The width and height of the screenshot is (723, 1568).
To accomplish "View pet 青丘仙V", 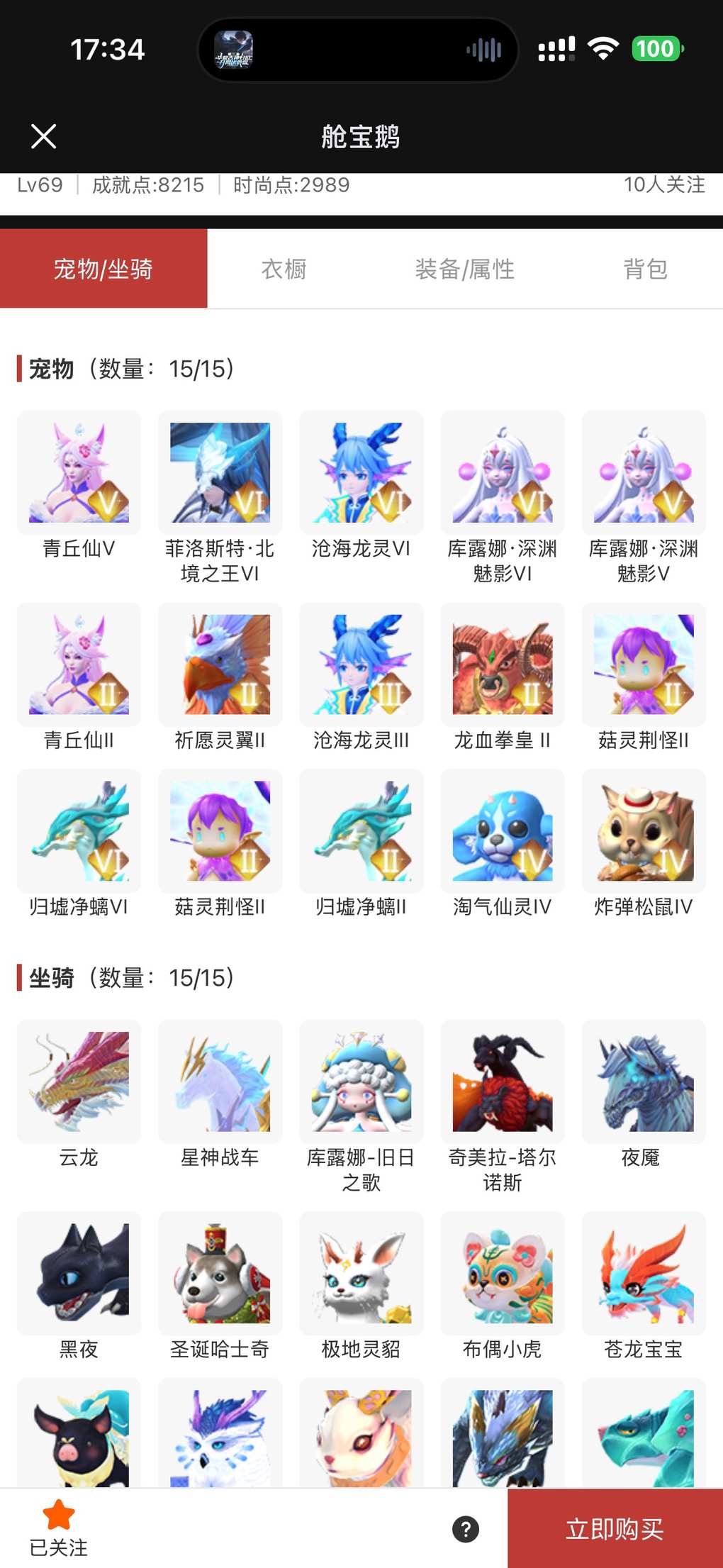I will [79, 473].
